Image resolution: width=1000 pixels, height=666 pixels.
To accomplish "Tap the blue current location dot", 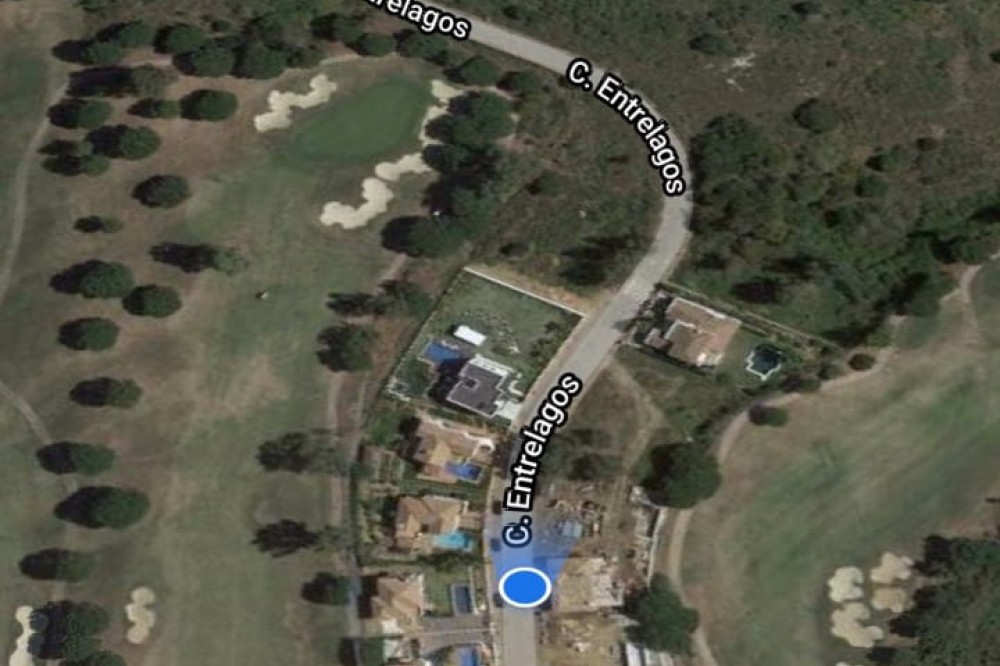I will [x=524, y=587].
